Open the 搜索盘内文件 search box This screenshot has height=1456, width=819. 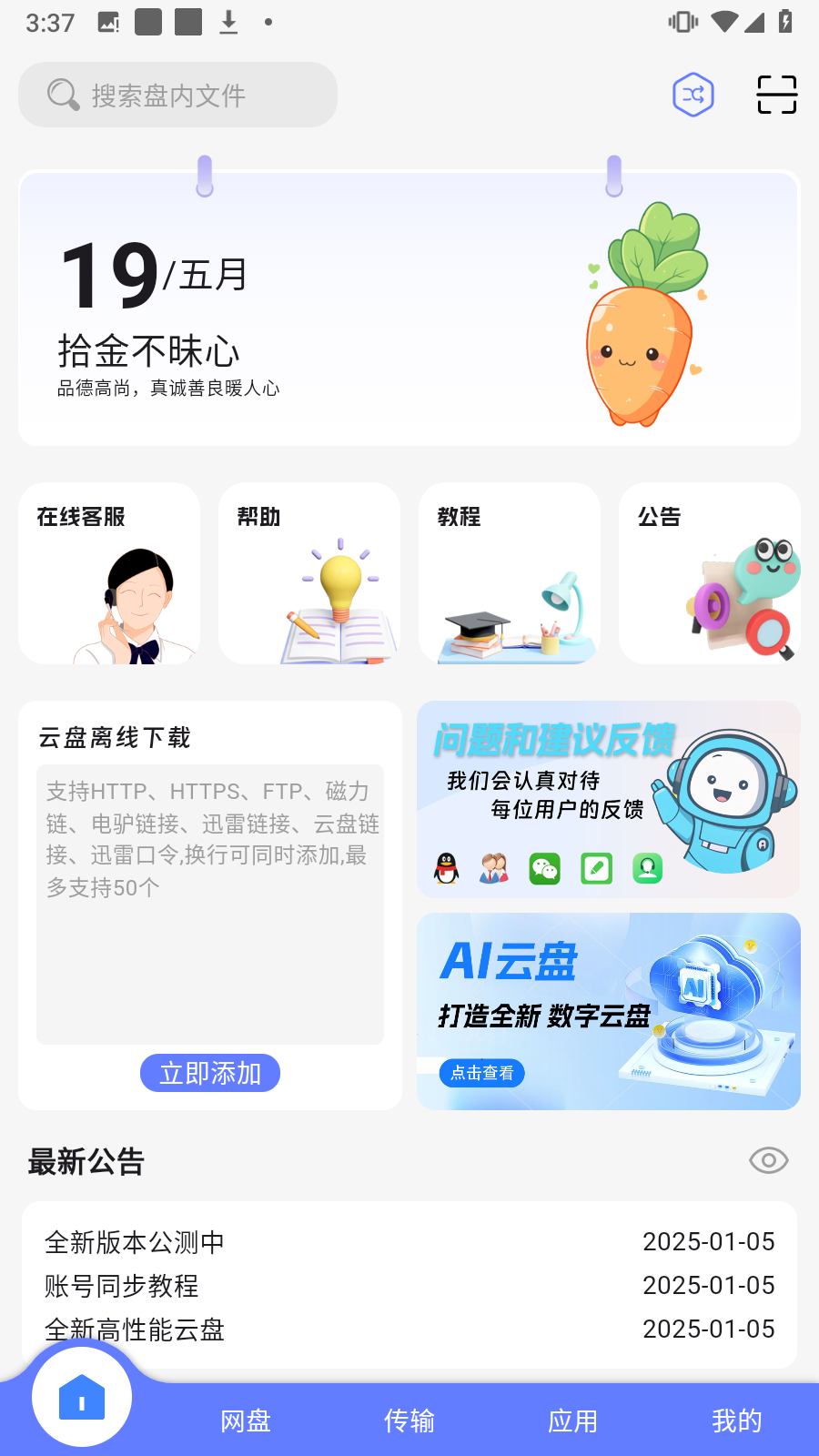pyautogui.click(x=177, y=95)
